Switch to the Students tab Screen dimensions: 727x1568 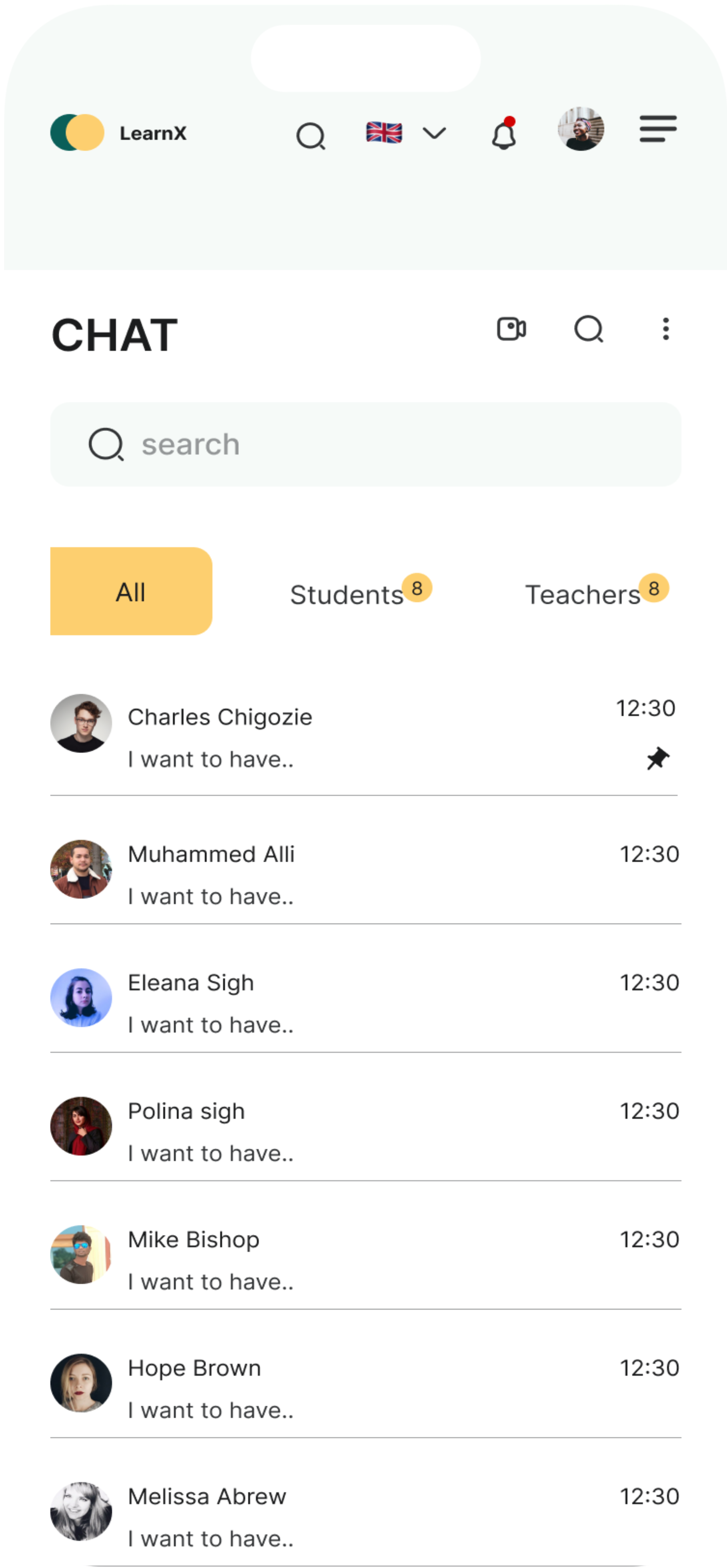click(x=347, y=595)
